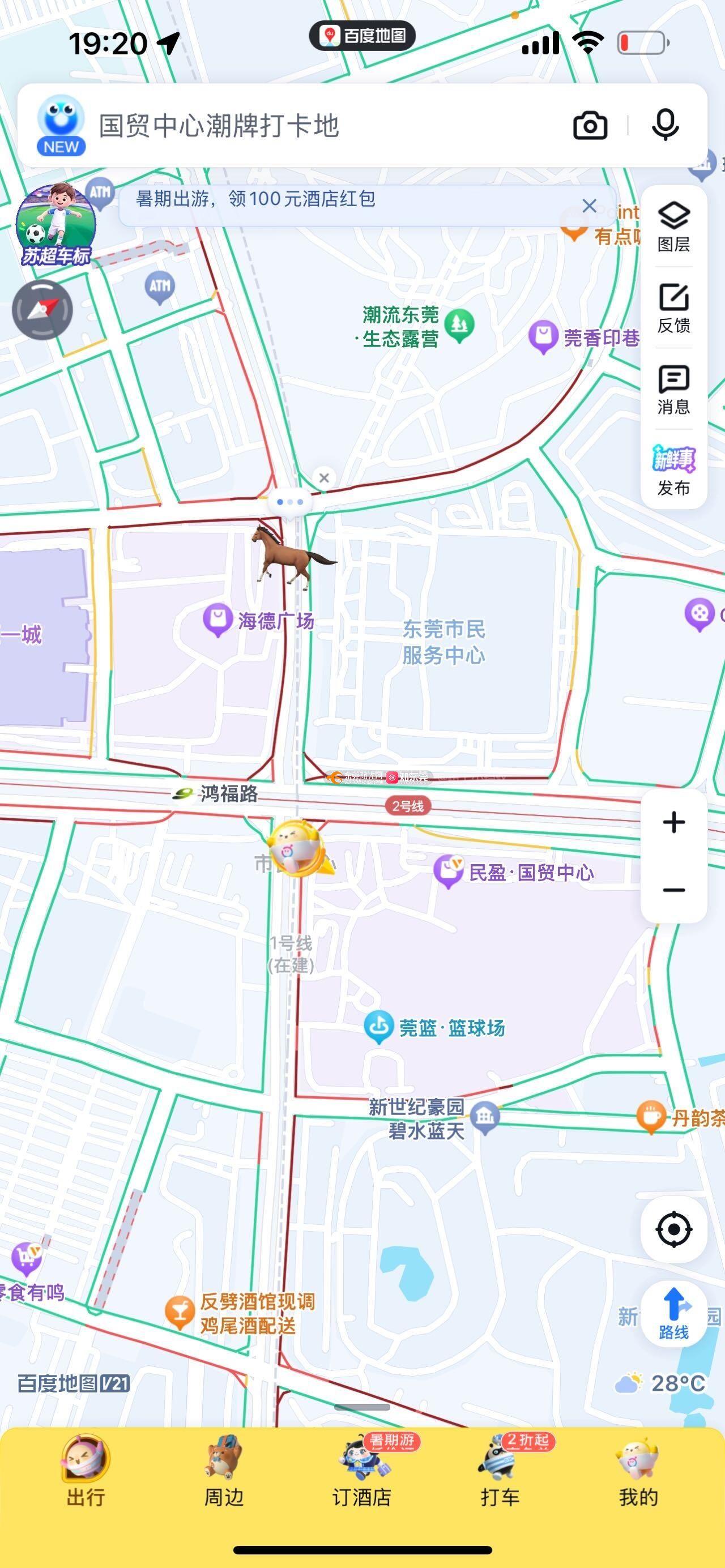Open the 订酒店 tab

[361, 1469]
